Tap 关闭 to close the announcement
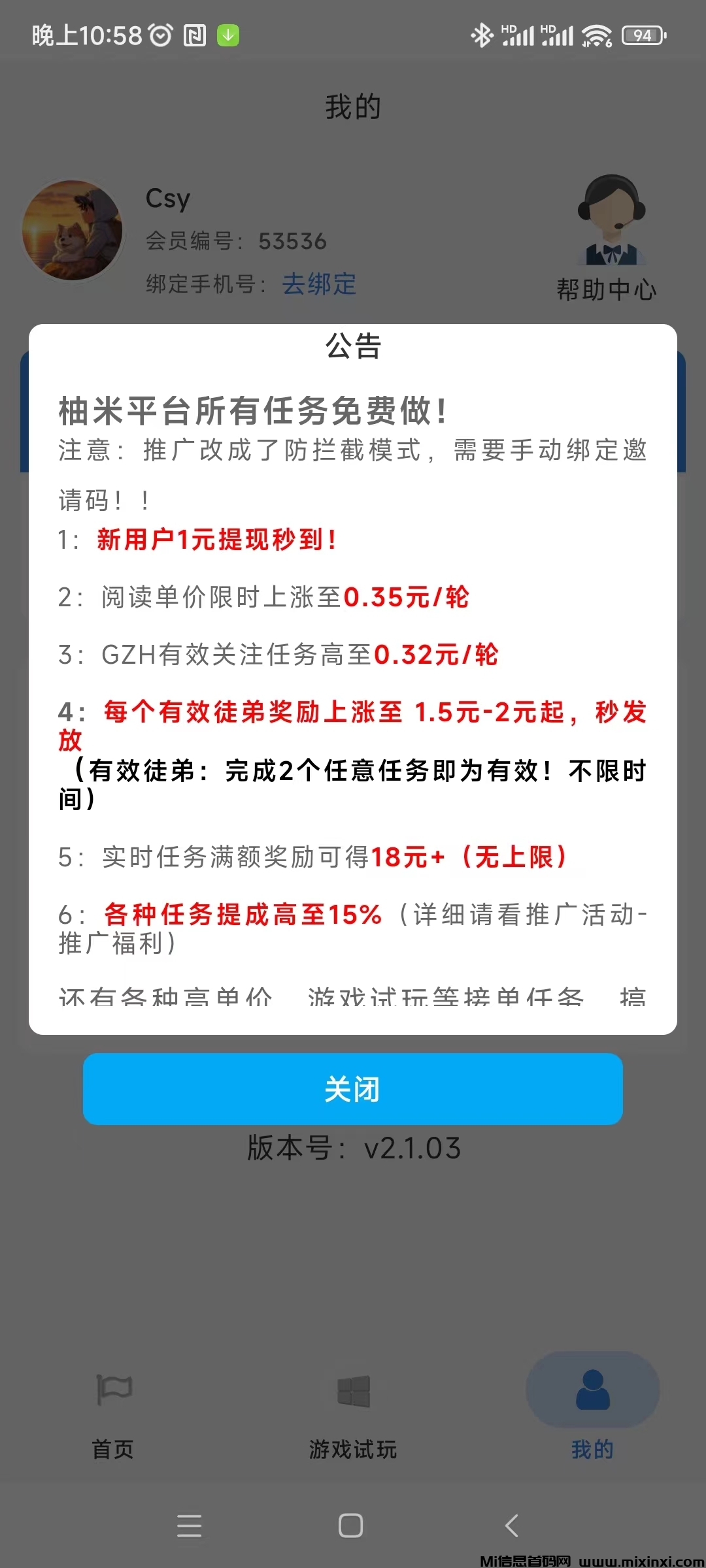Screen dimensions: 706x1568 (x=353, y=1089)
